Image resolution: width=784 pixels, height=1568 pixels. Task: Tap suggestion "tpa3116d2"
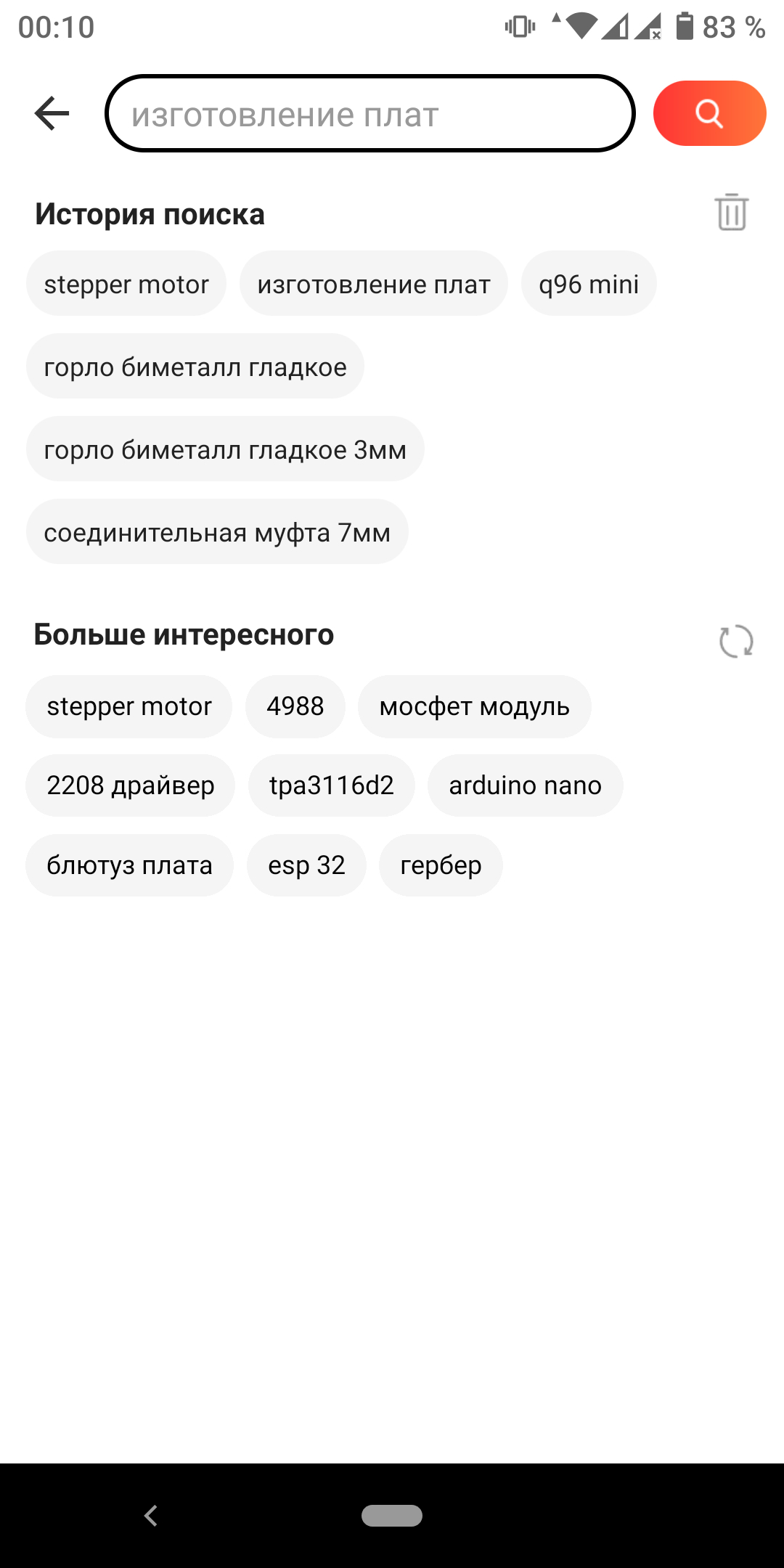[x=332, y=785]
